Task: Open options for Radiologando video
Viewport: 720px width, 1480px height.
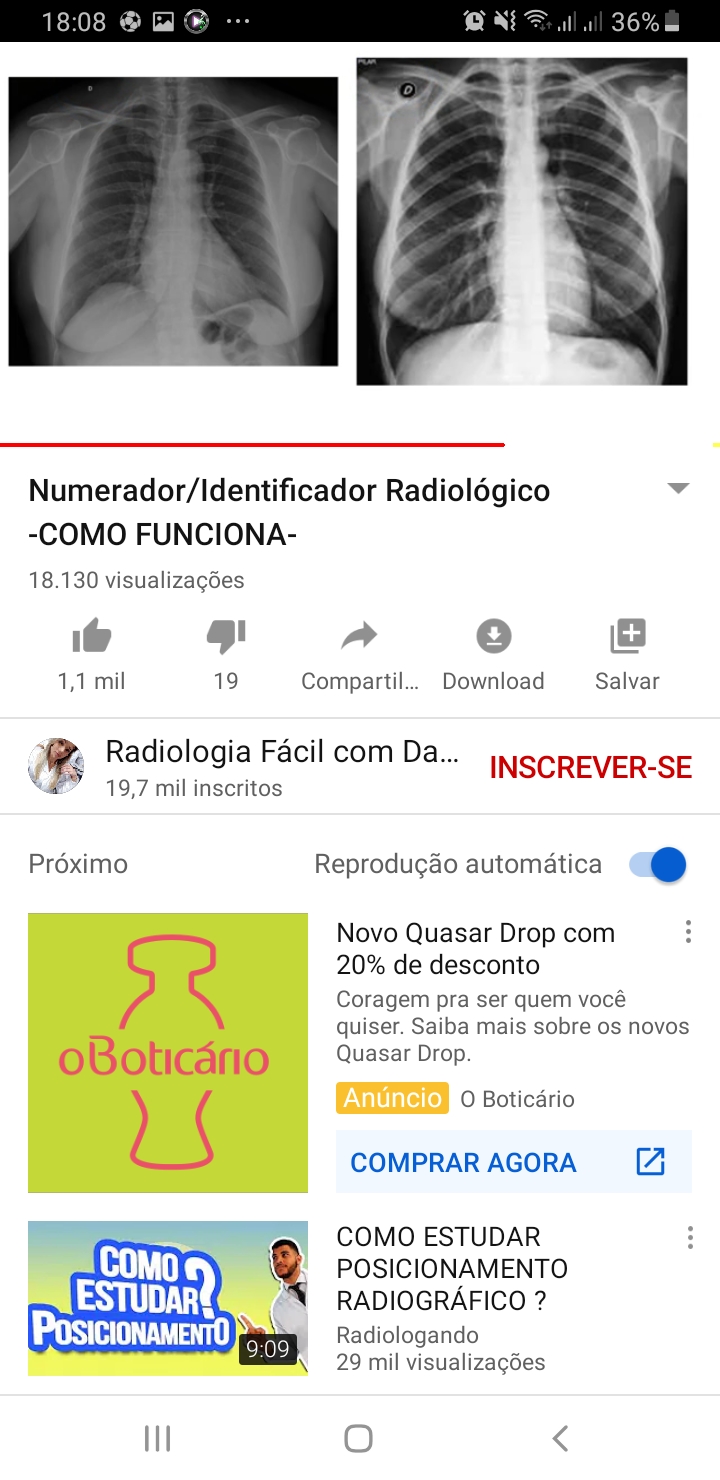Action: (689, 1239)
